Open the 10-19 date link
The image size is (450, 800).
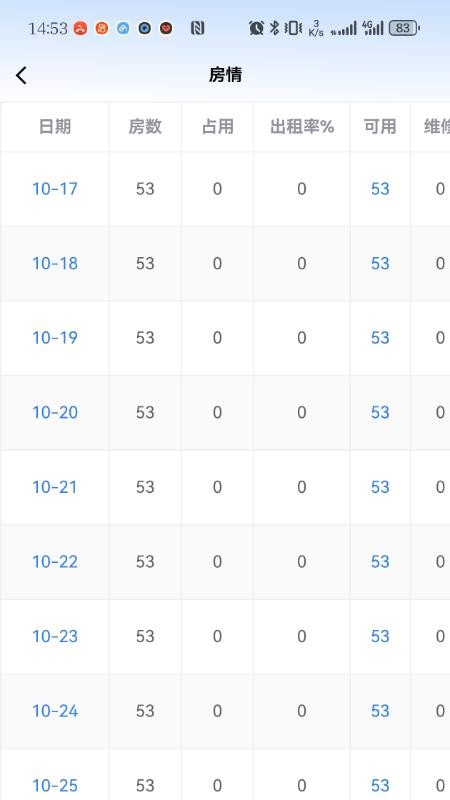55,338
